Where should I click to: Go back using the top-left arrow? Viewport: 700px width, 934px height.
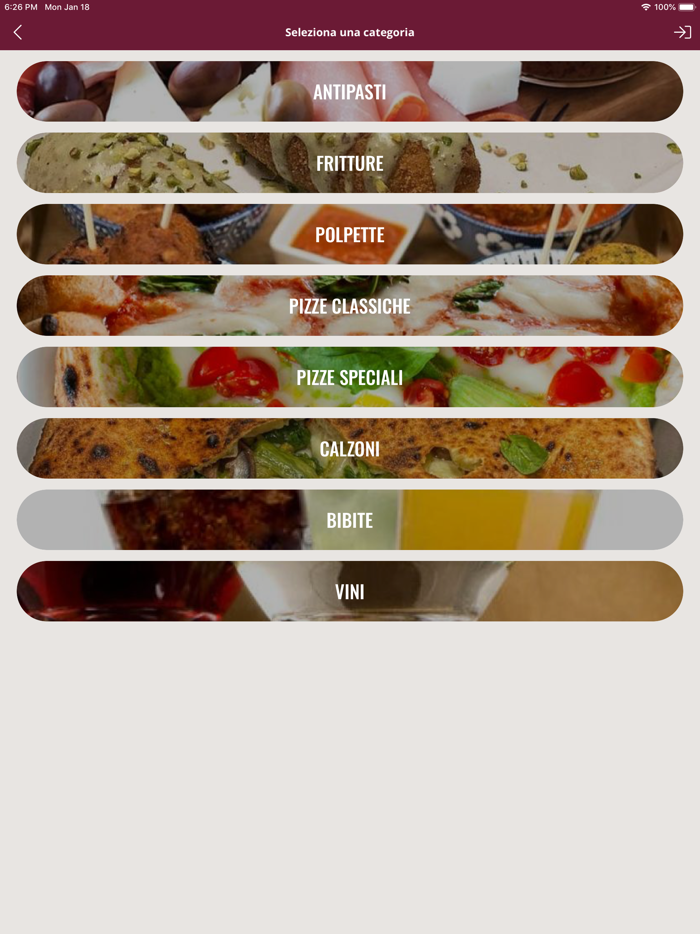tap(17, 32)
